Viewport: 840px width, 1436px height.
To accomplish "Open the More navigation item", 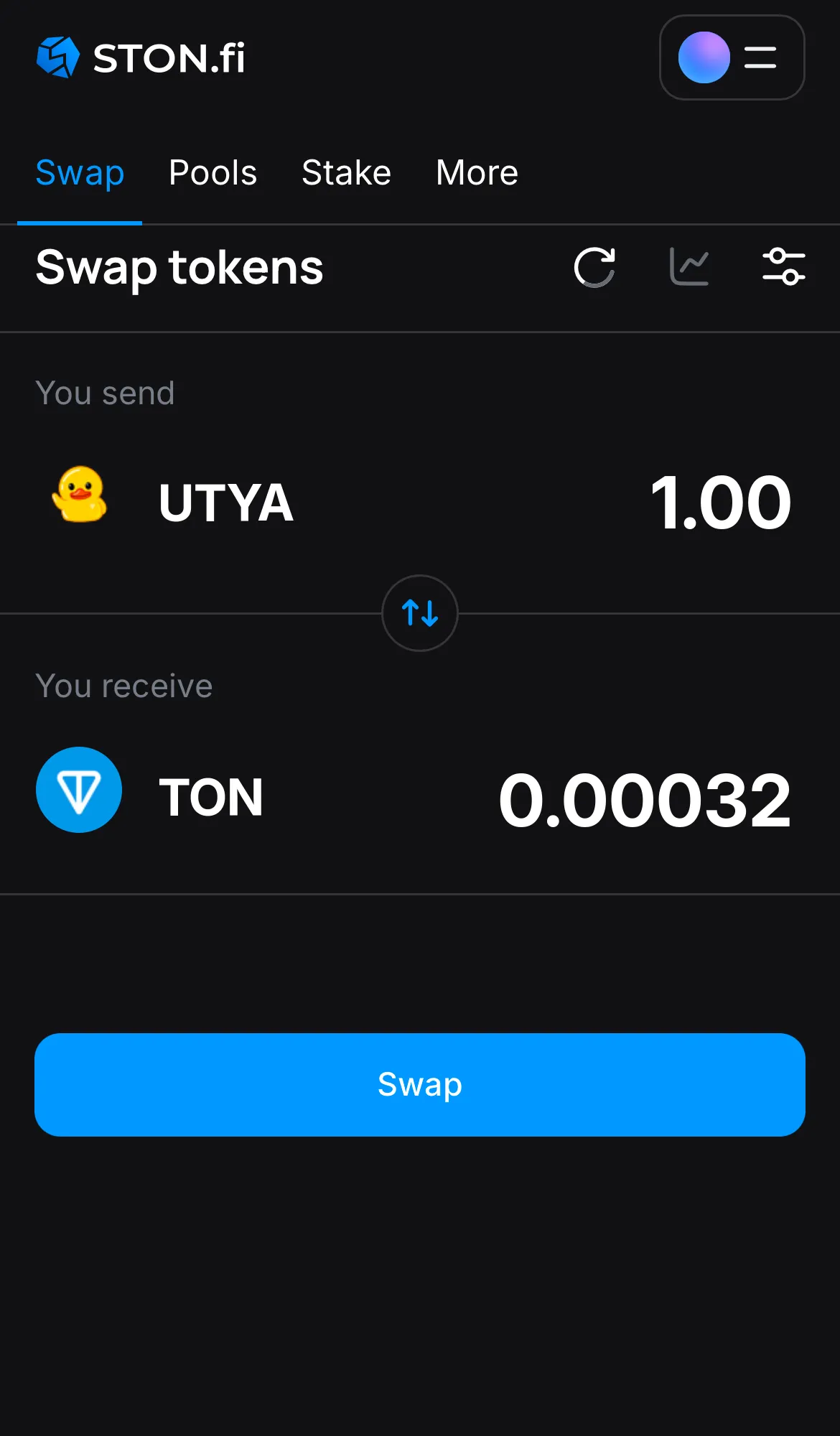I will click(x=476, y=172).
